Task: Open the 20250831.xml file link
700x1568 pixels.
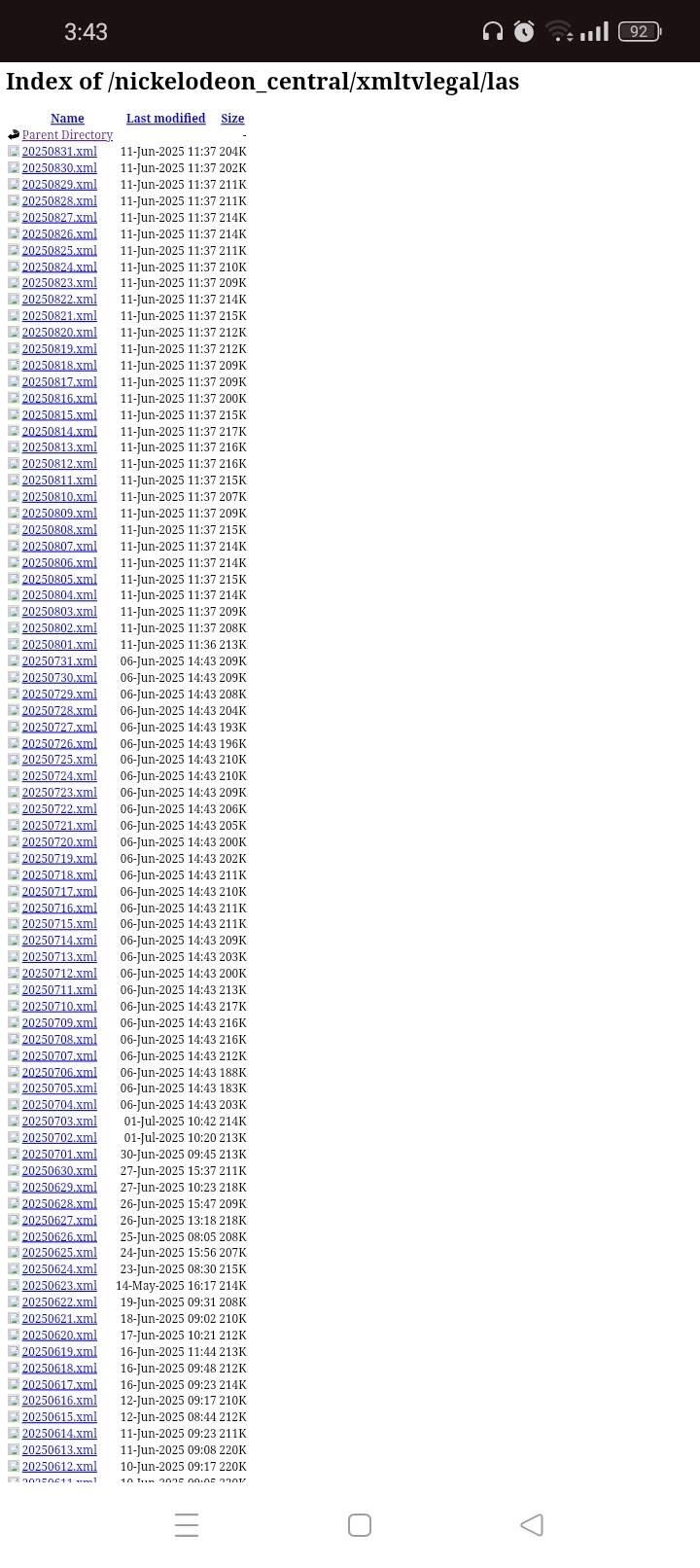Action: pyautogui.click(x=59, y=151)
